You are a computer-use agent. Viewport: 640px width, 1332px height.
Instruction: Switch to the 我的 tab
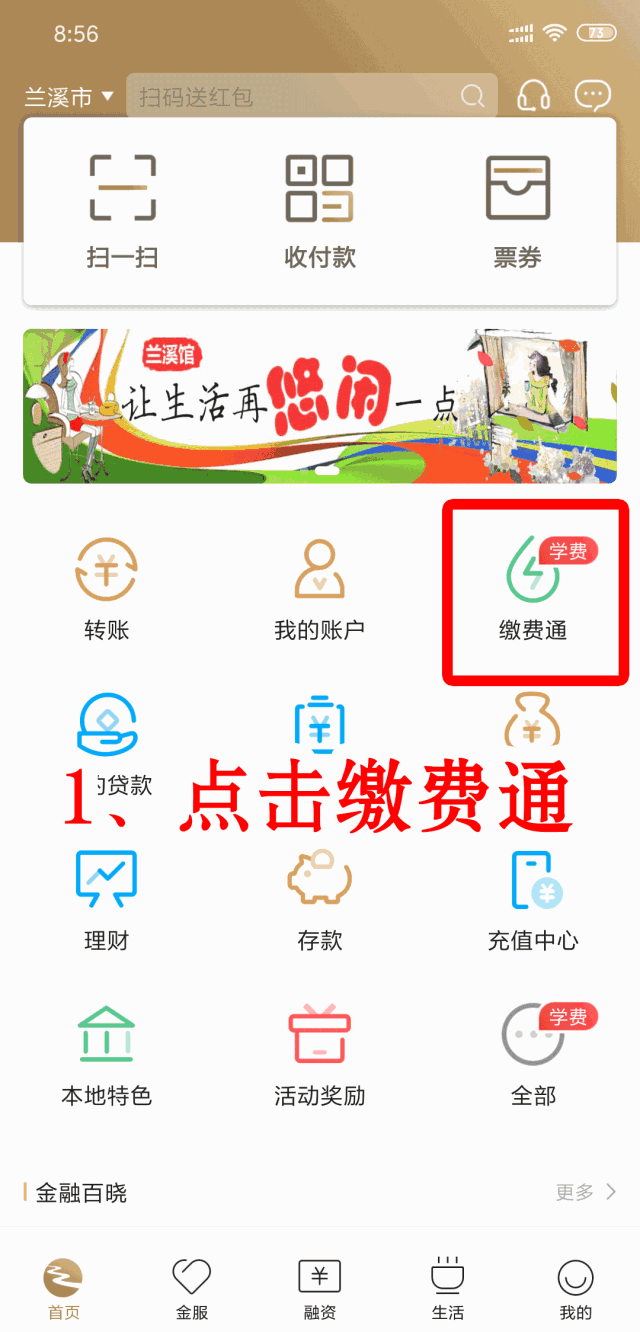(576, 1290)
